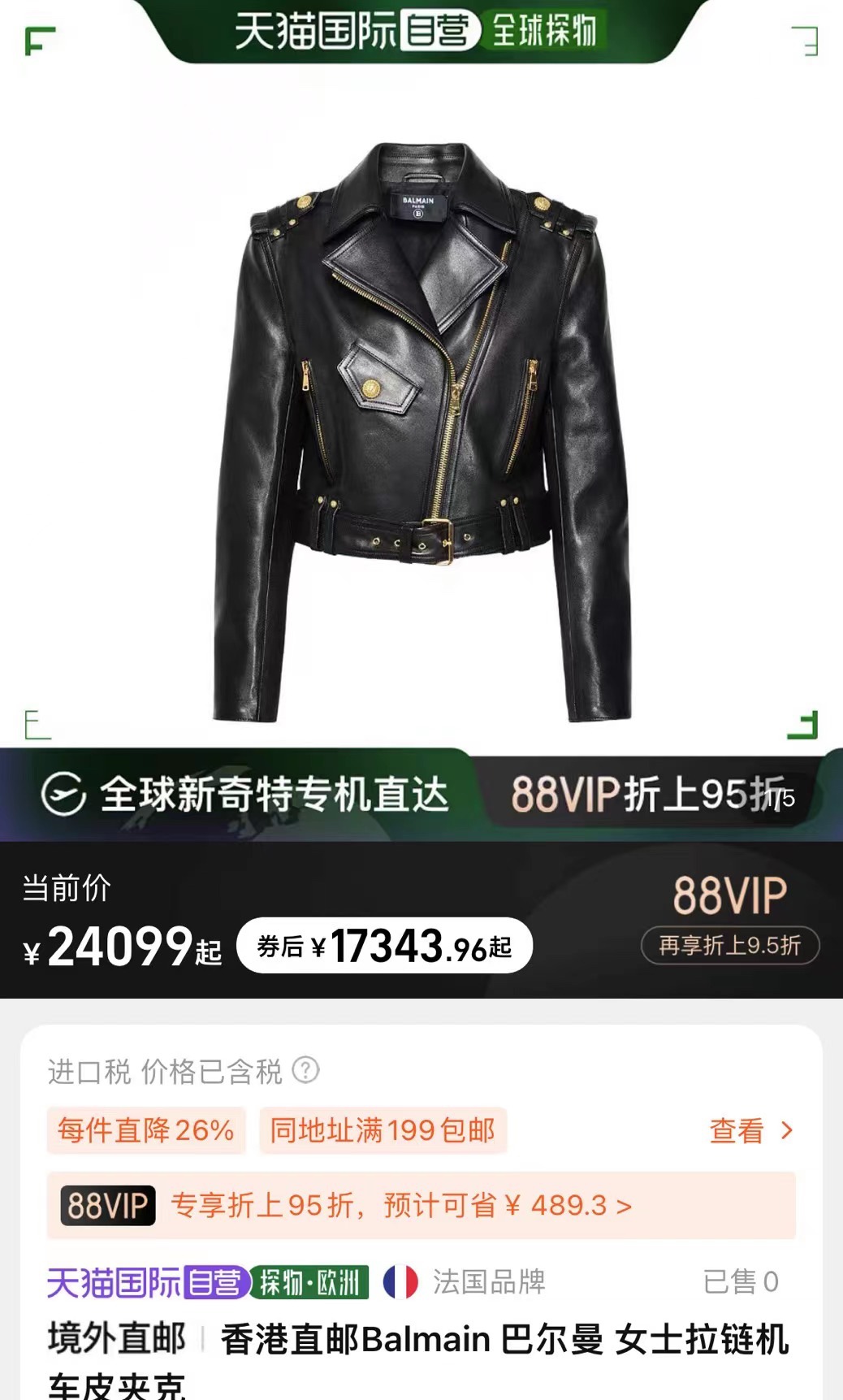Open the Balmain jacket product image
The image size is (843, 1400).
point(421,431)
